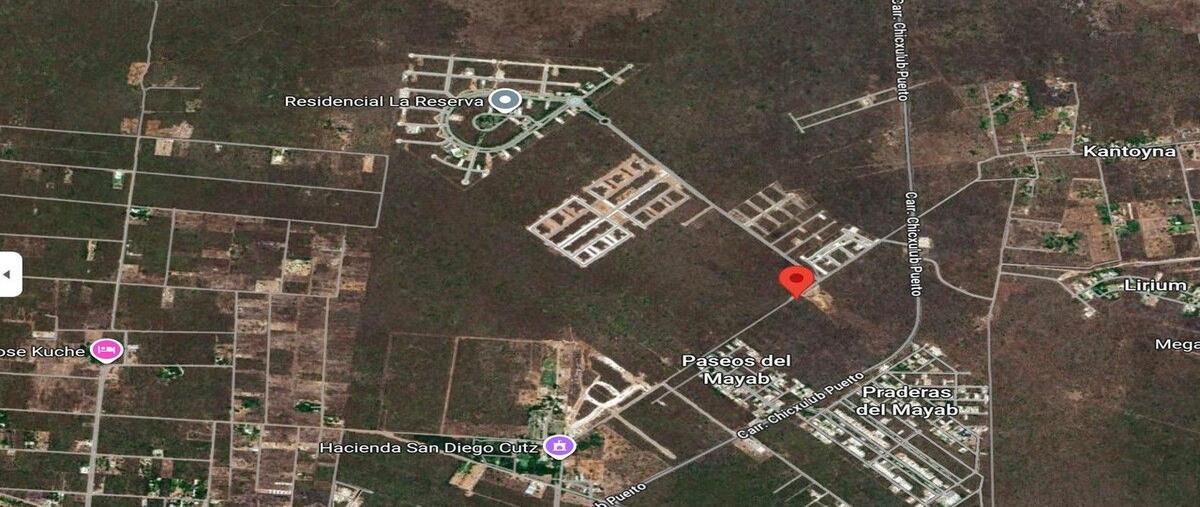Expand the collapsed side panel arrow
Screen dimensions: 1200x507
coord(9,274)
